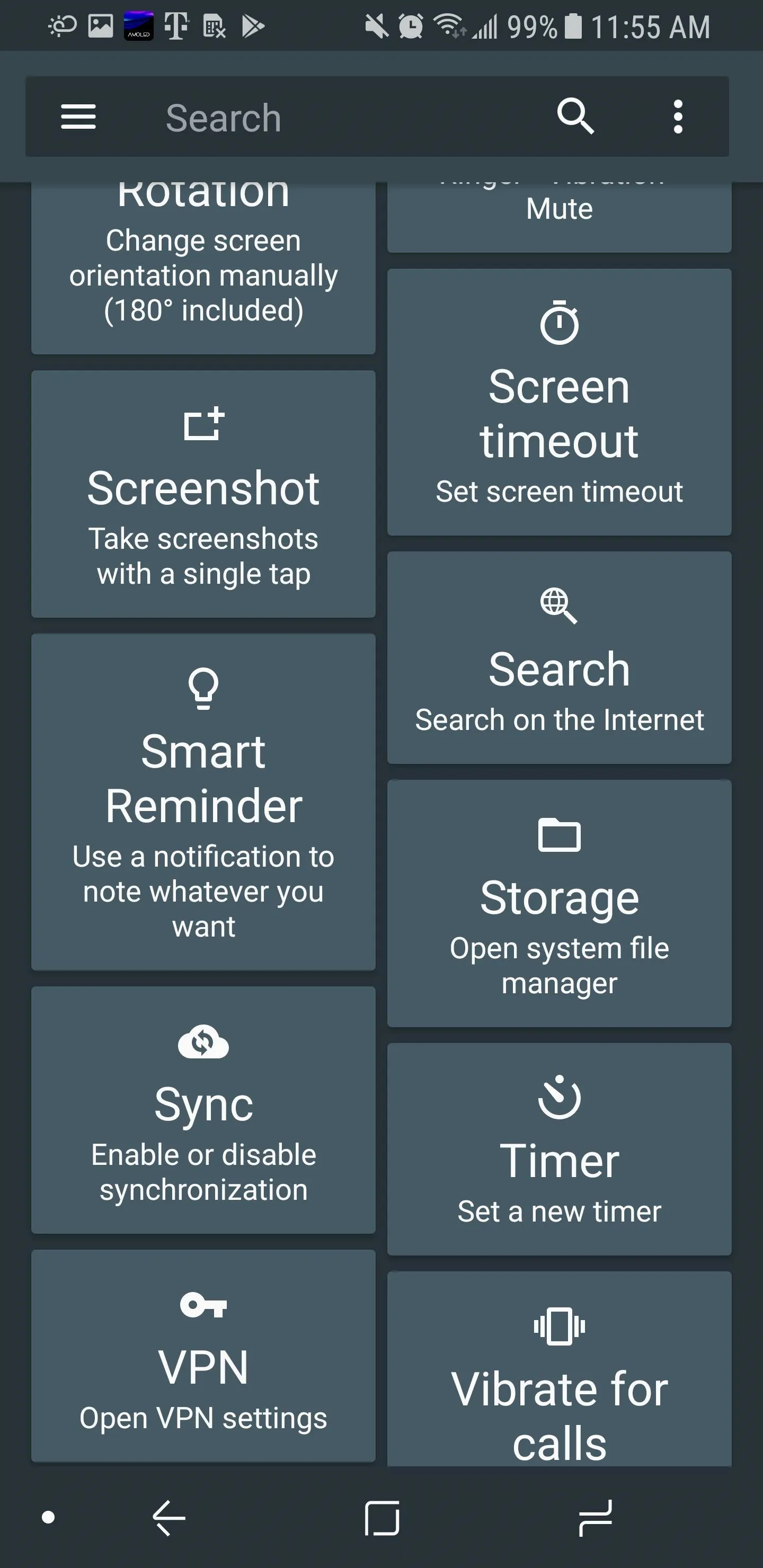Open the tile showing Mute
Screen dimensions: 763x1568
tap(559, 217)
